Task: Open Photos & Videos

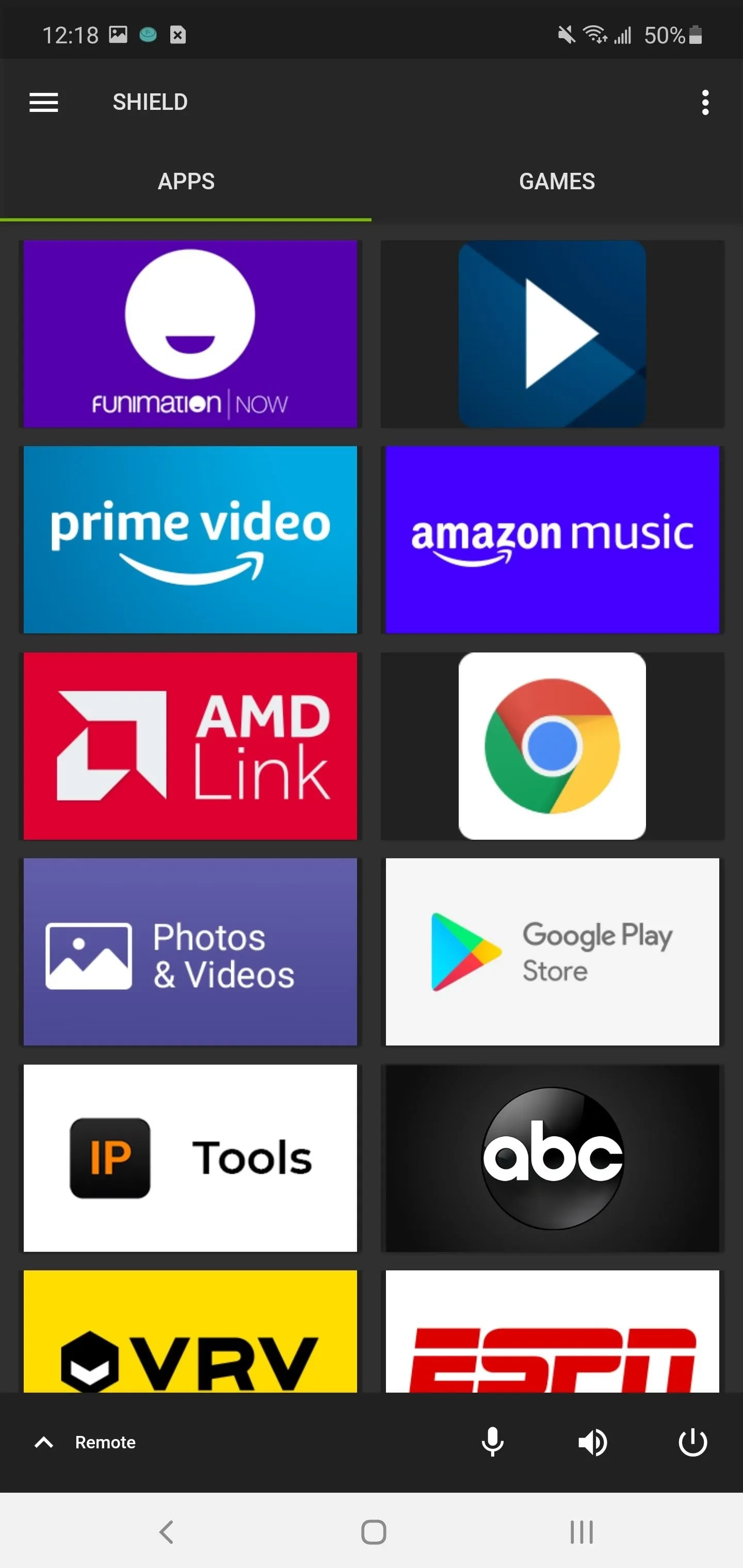Action: [x=190, y=952]
